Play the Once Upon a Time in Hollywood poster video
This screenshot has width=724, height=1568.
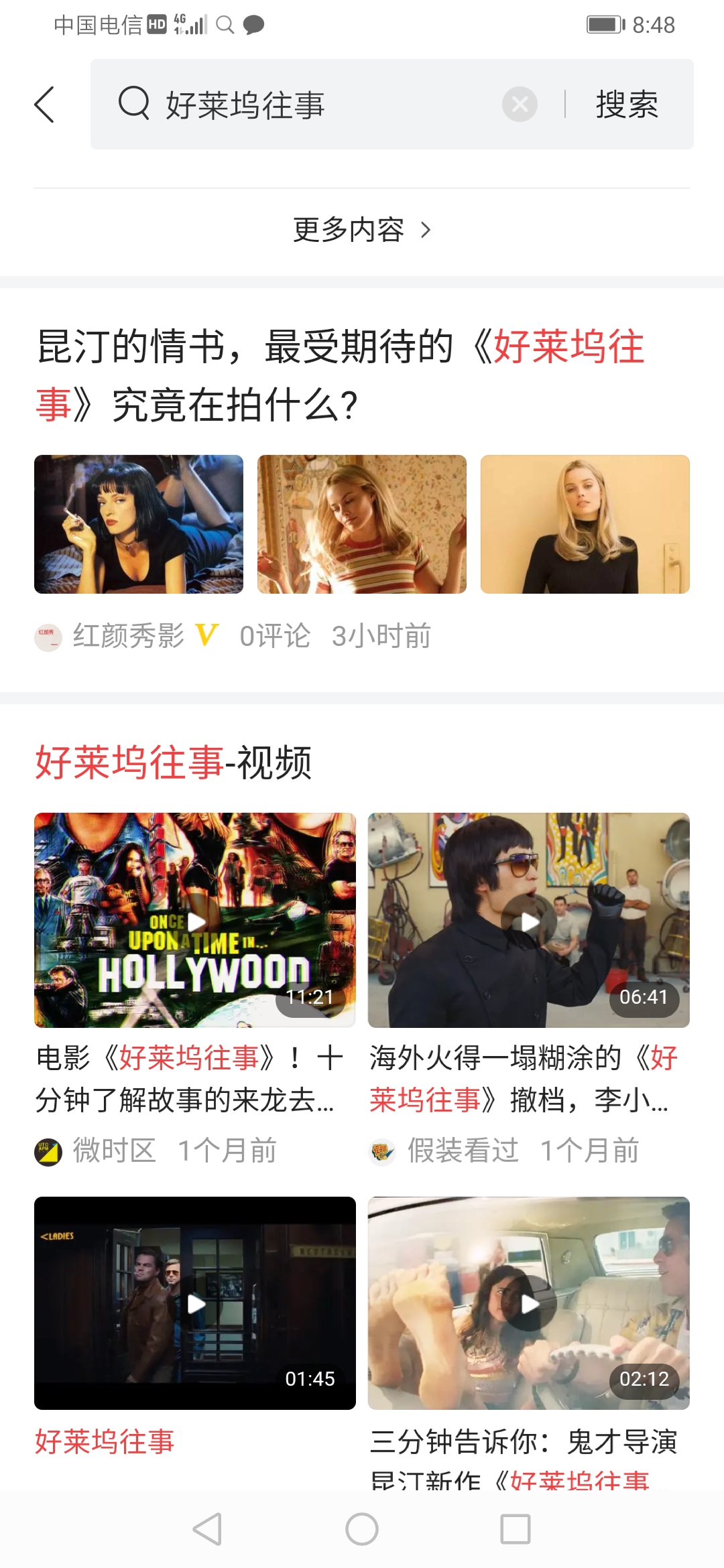195,923
